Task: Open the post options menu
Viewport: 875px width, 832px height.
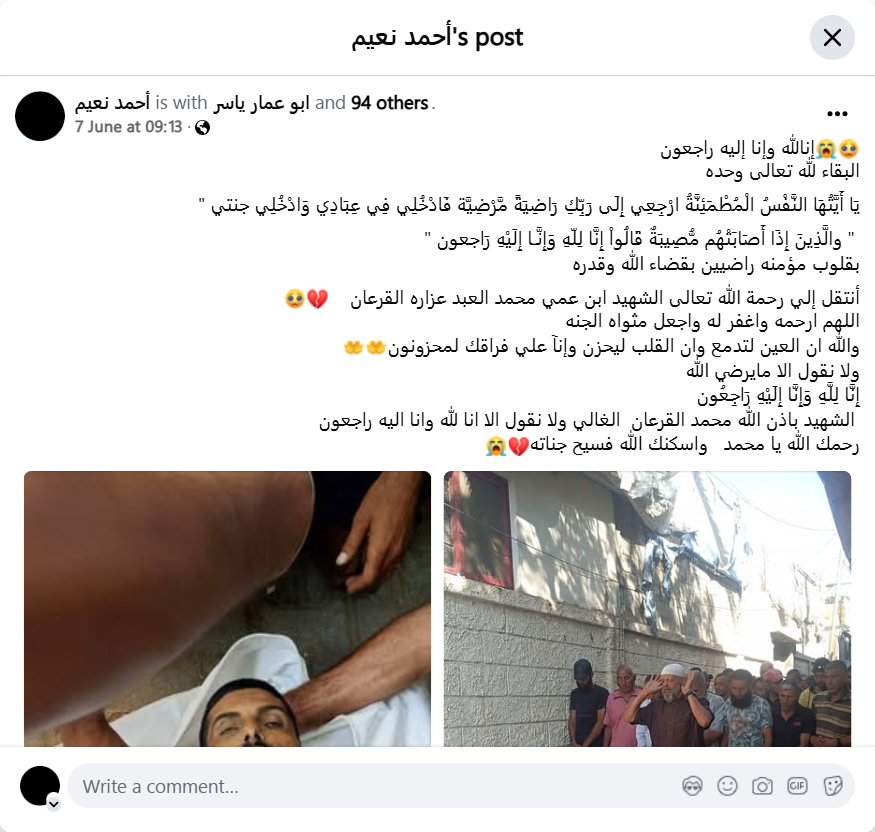Action: point(837,114)
